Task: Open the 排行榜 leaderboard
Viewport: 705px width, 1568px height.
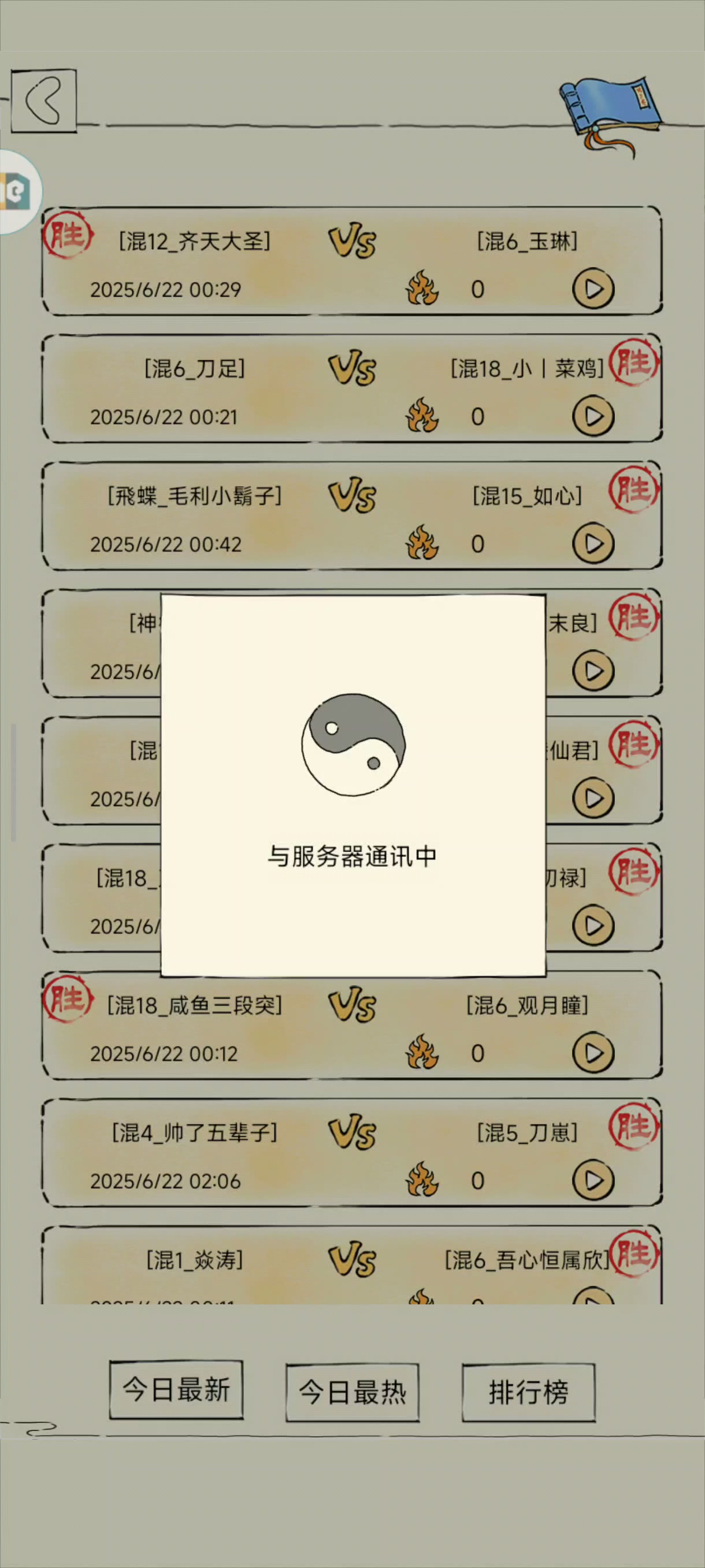Action: [x=528, y=1392]
